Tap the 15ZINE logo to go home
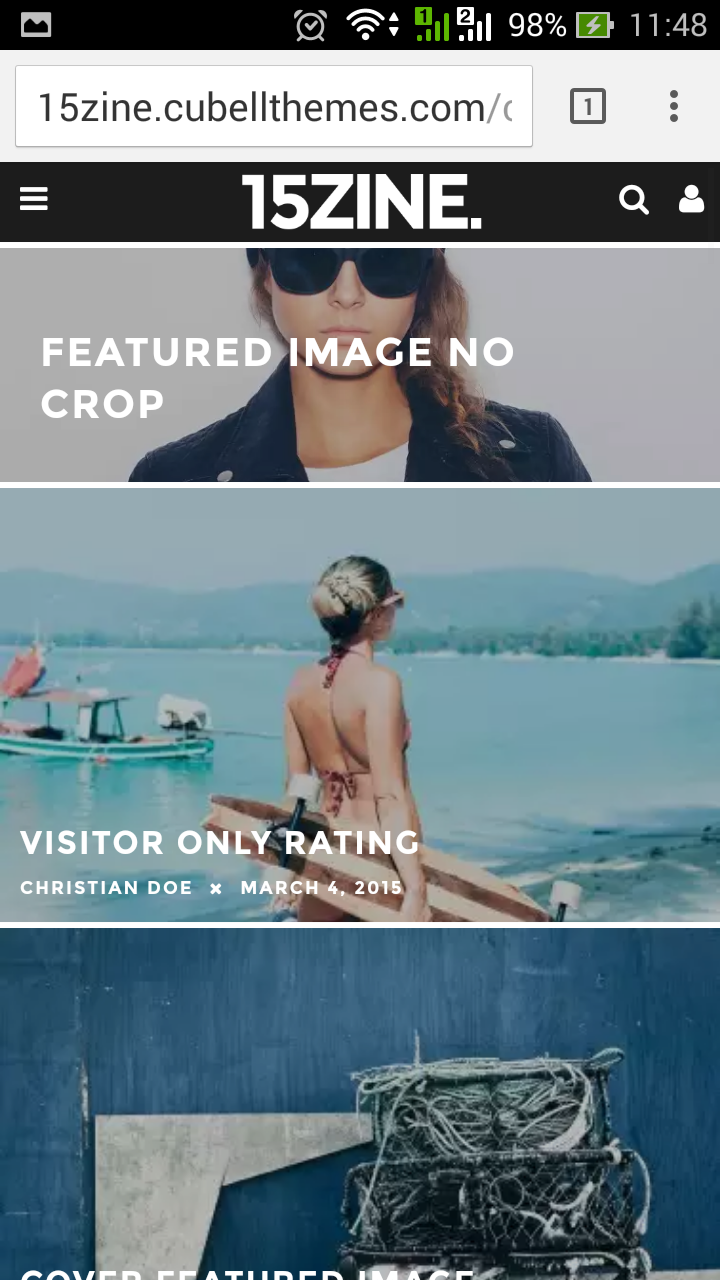Screen dimensions: 720x1280 pyautogui.click(x=361, y=202)
